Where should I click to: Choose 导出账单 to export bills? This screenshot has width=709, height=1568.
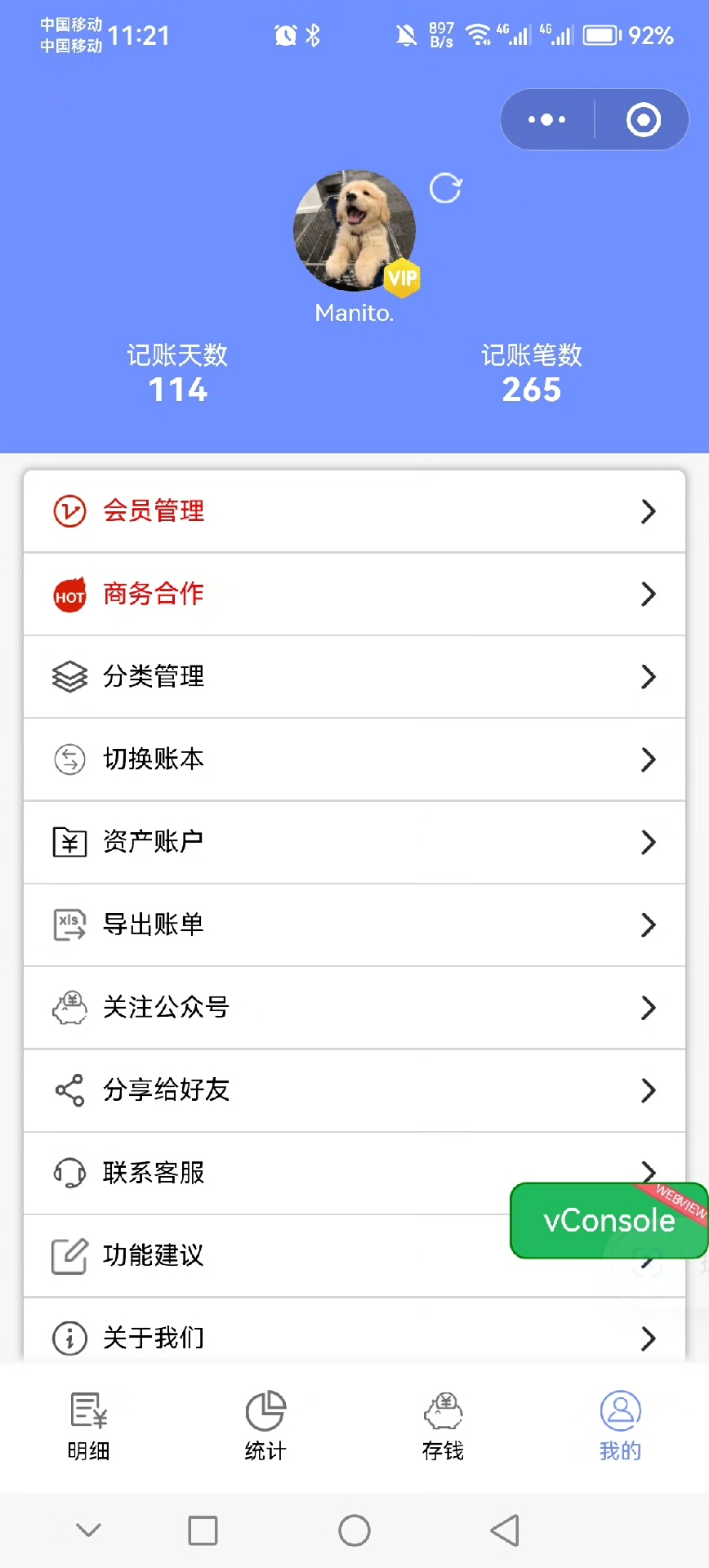click(354, 924)
